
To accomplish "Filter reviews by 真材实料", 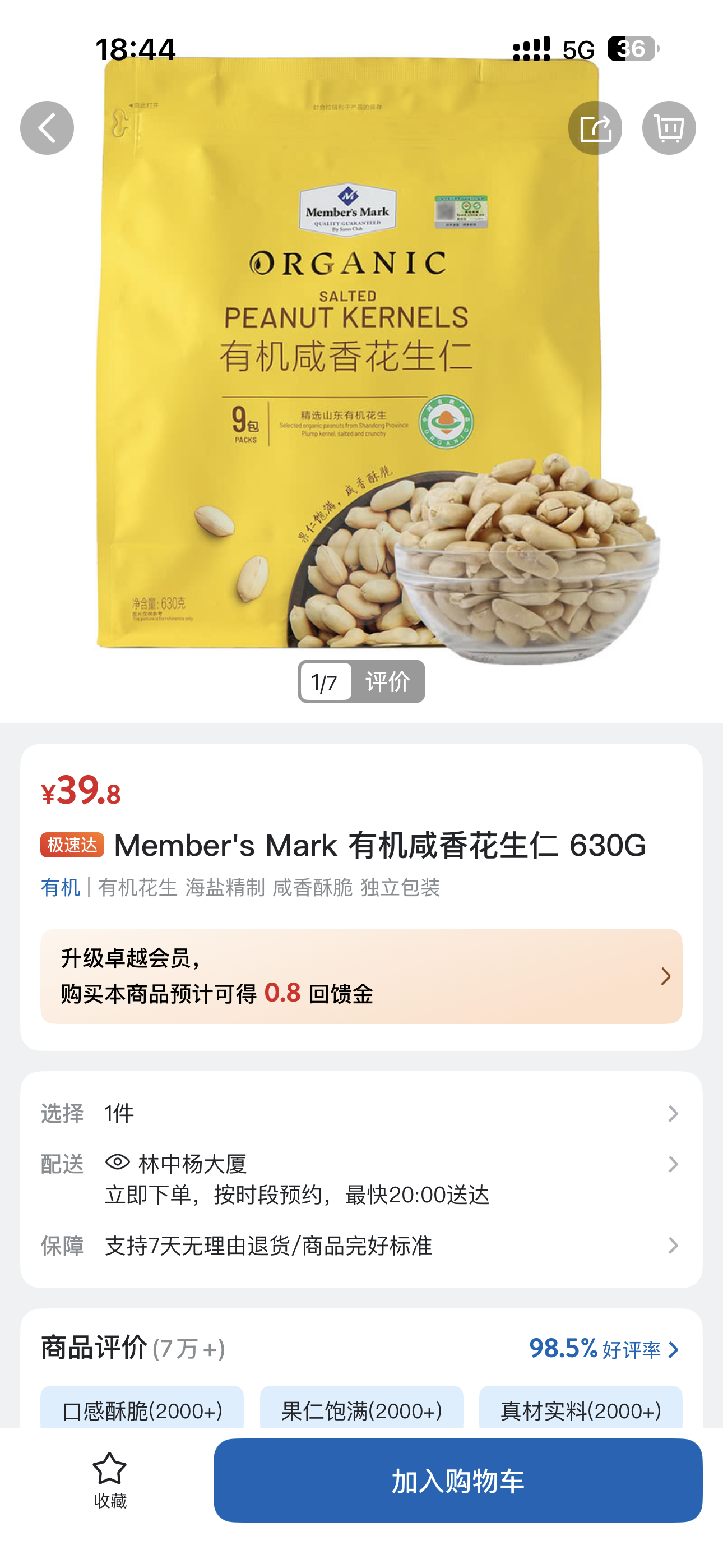I will pyautogui.click(x=580, y=1409).
